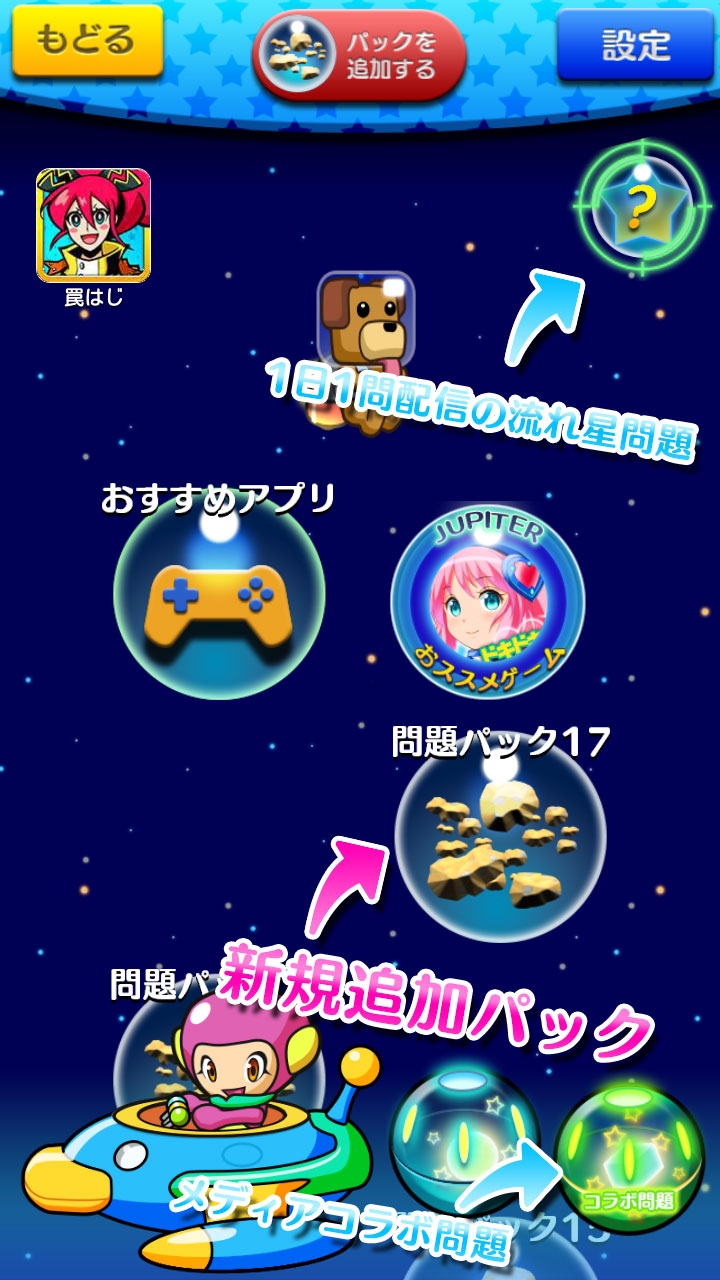Open the おすすめアプリ gamepad bubble
The width and height of the screenshot is (720, 1280).
pos(219,597)
